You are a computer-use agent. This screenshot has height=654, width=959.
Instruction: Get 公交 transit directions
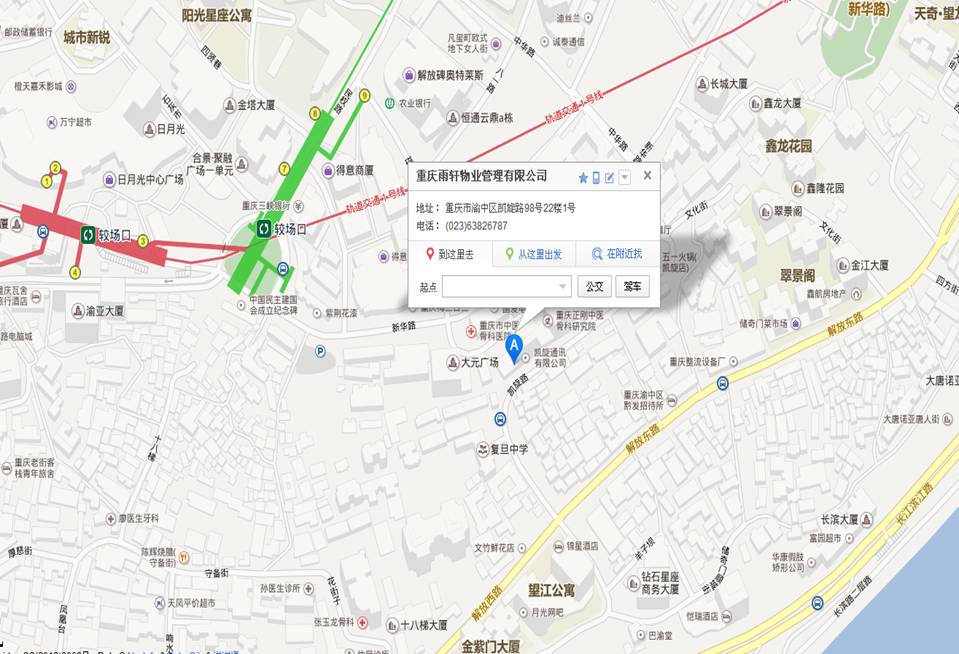(x=594, y=286)
